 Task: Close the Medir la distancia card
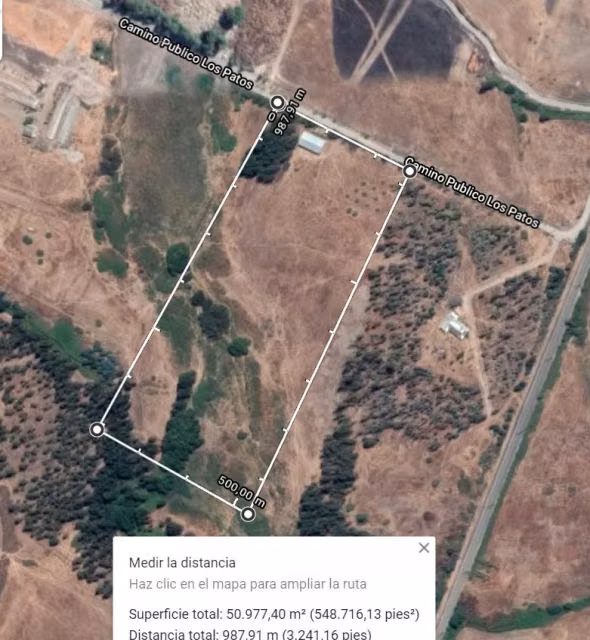click(424, 548)
